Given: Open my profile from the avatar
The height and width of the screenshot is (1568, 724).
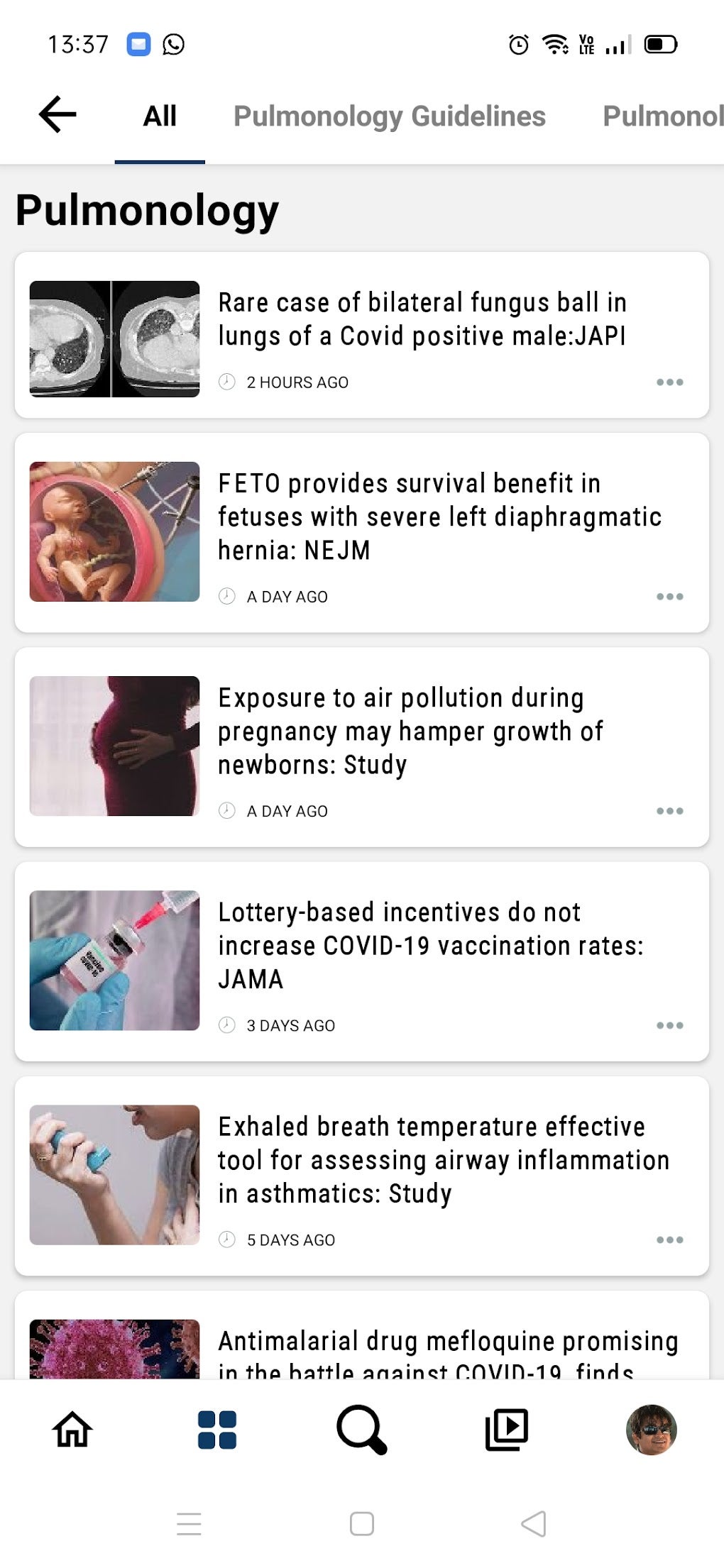Looking at the screenshot, I should pyautogui.click(x=651, y=1429).
